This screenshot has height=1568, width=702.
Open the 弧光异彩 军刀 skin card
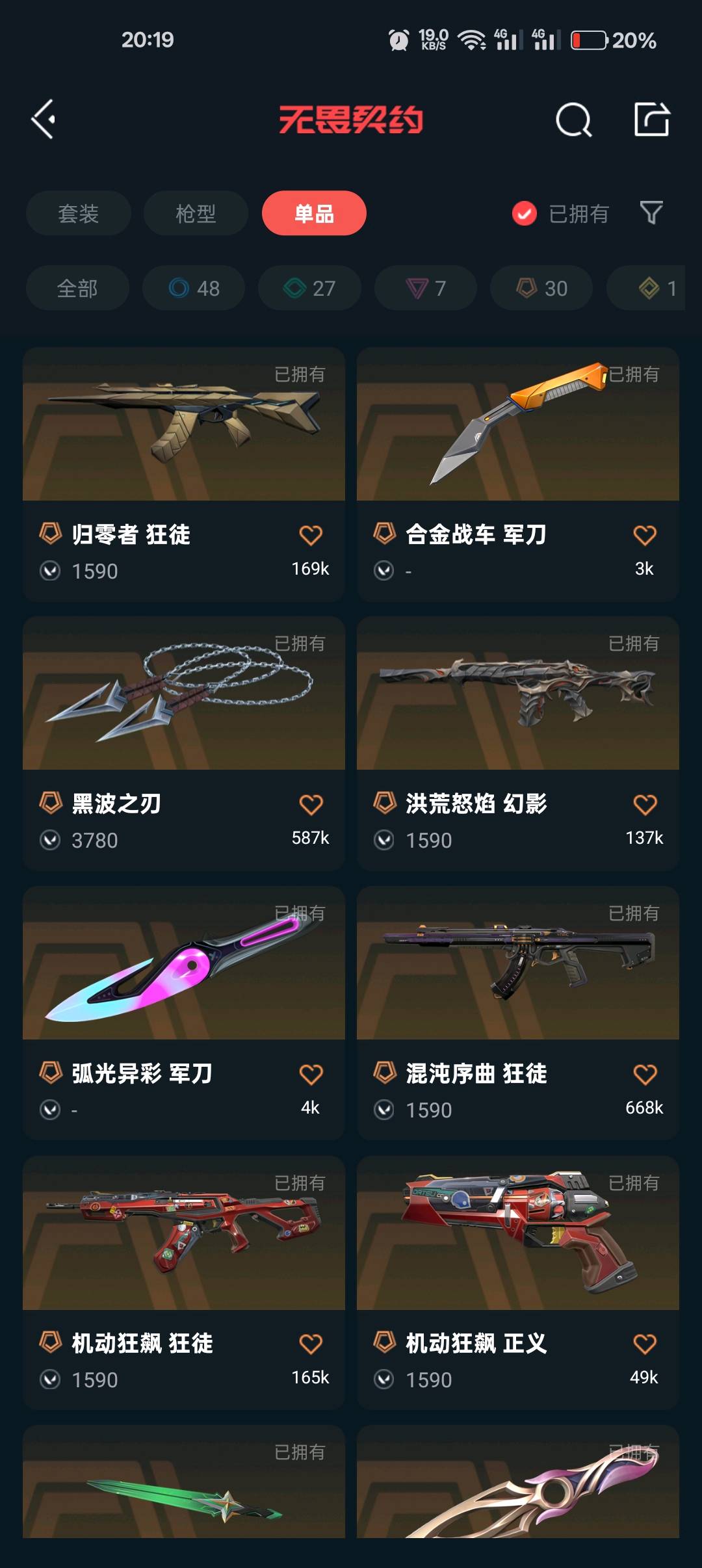[183, 963]
